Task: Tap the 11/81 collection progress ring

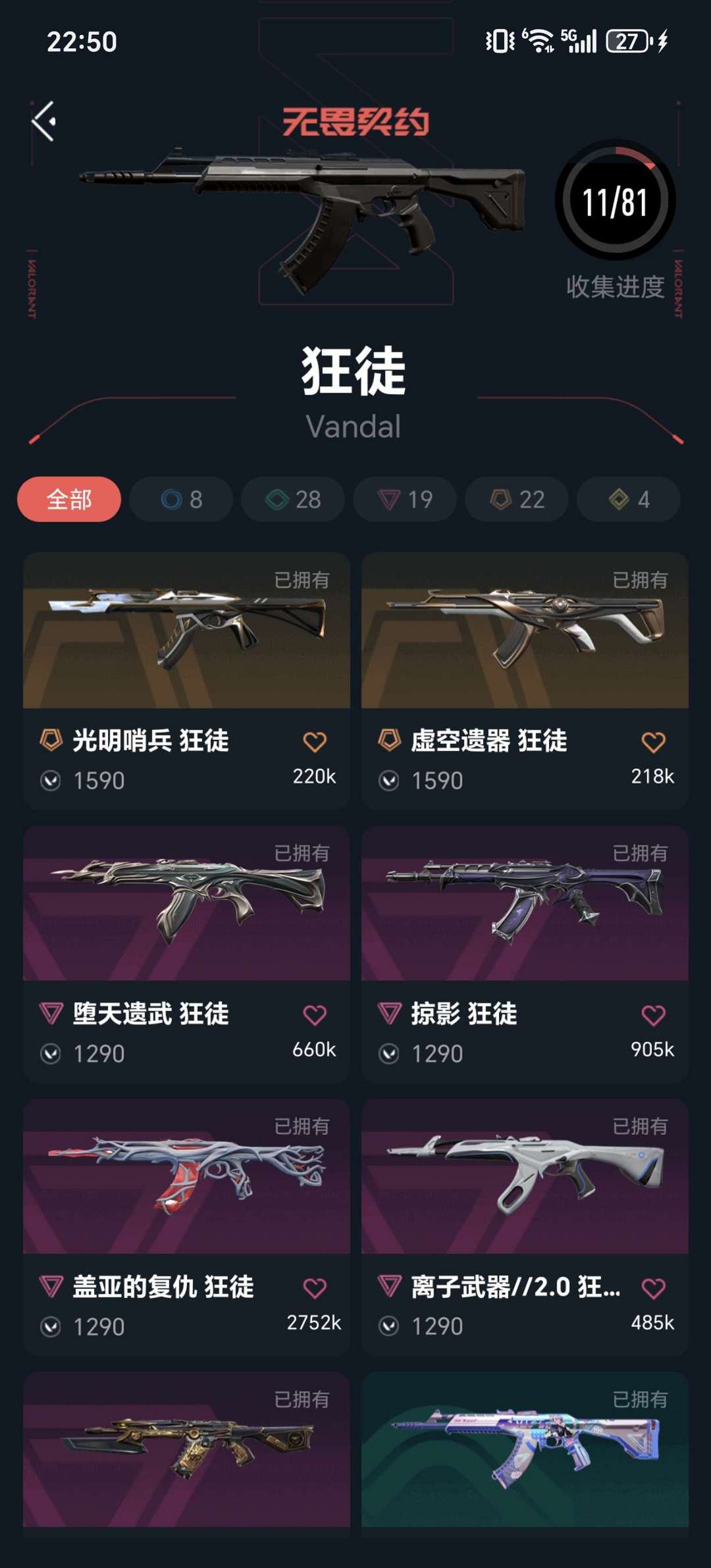Action: [616, 201]
